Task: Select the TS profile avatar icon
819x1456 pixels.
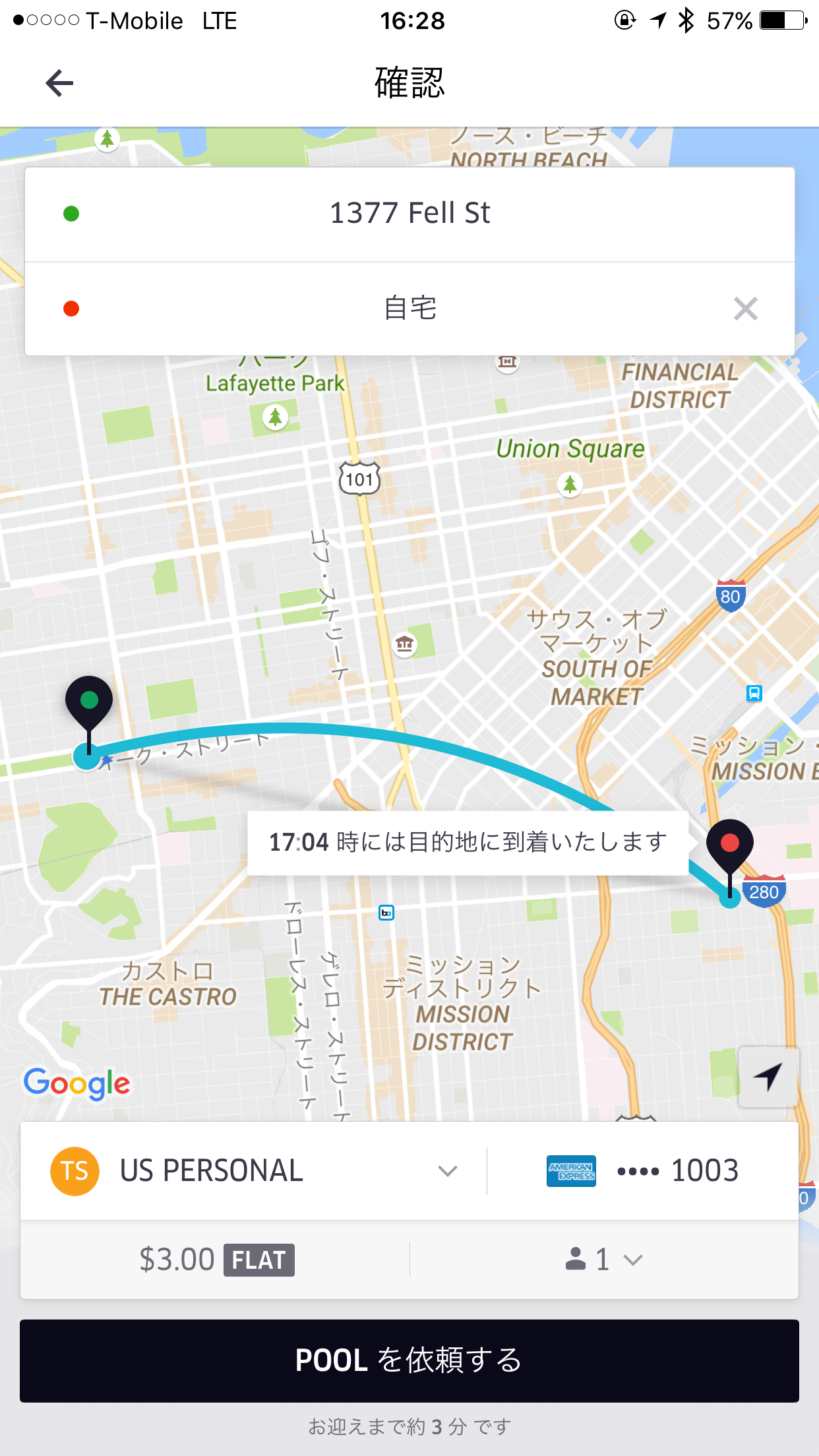Action: 75,1170
